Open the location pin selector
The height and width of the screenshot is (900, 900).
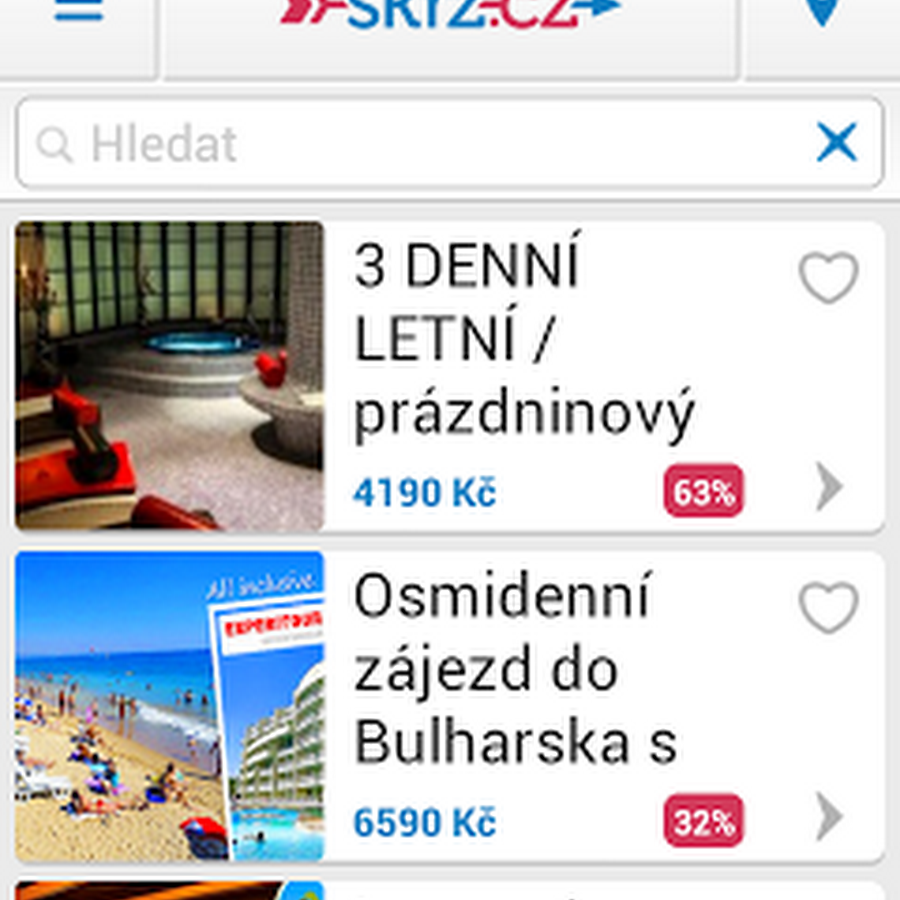[x=821, y=14]
